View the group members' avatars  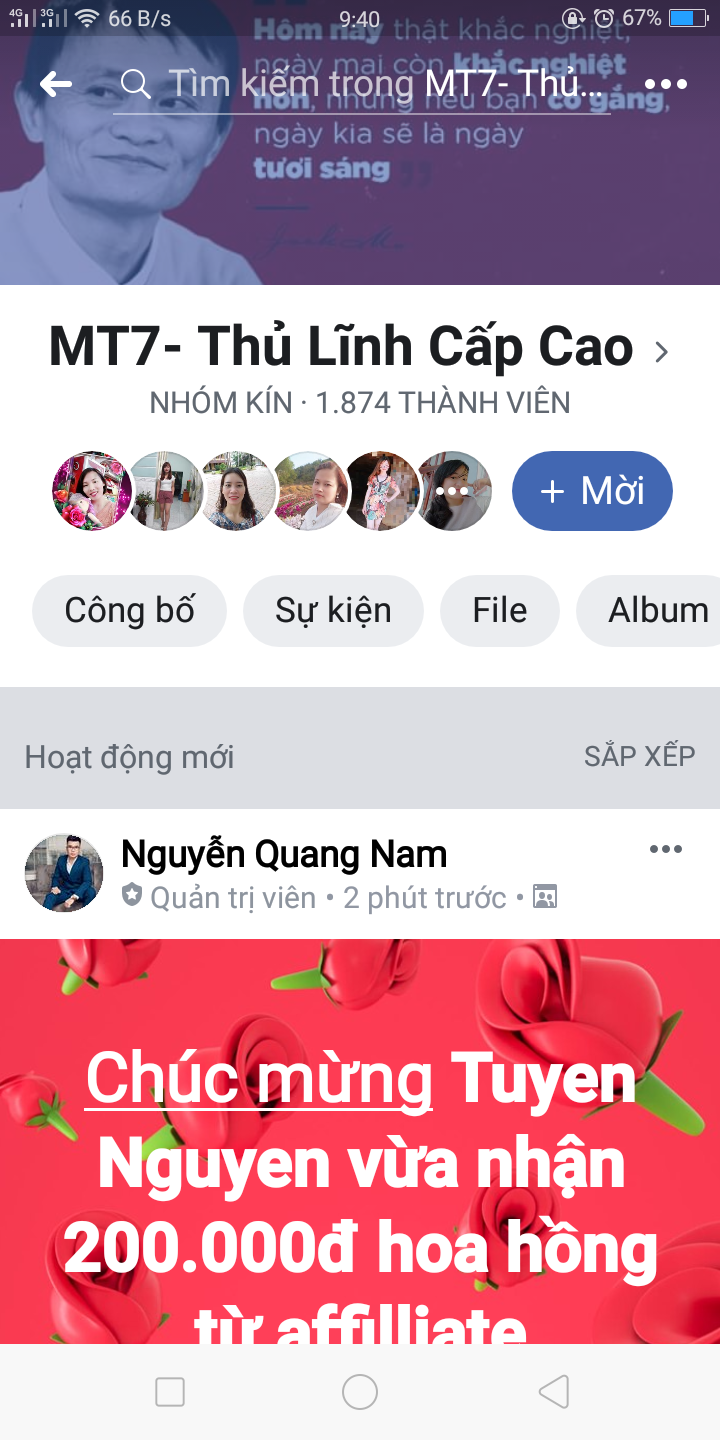click(x=271, y=491)
